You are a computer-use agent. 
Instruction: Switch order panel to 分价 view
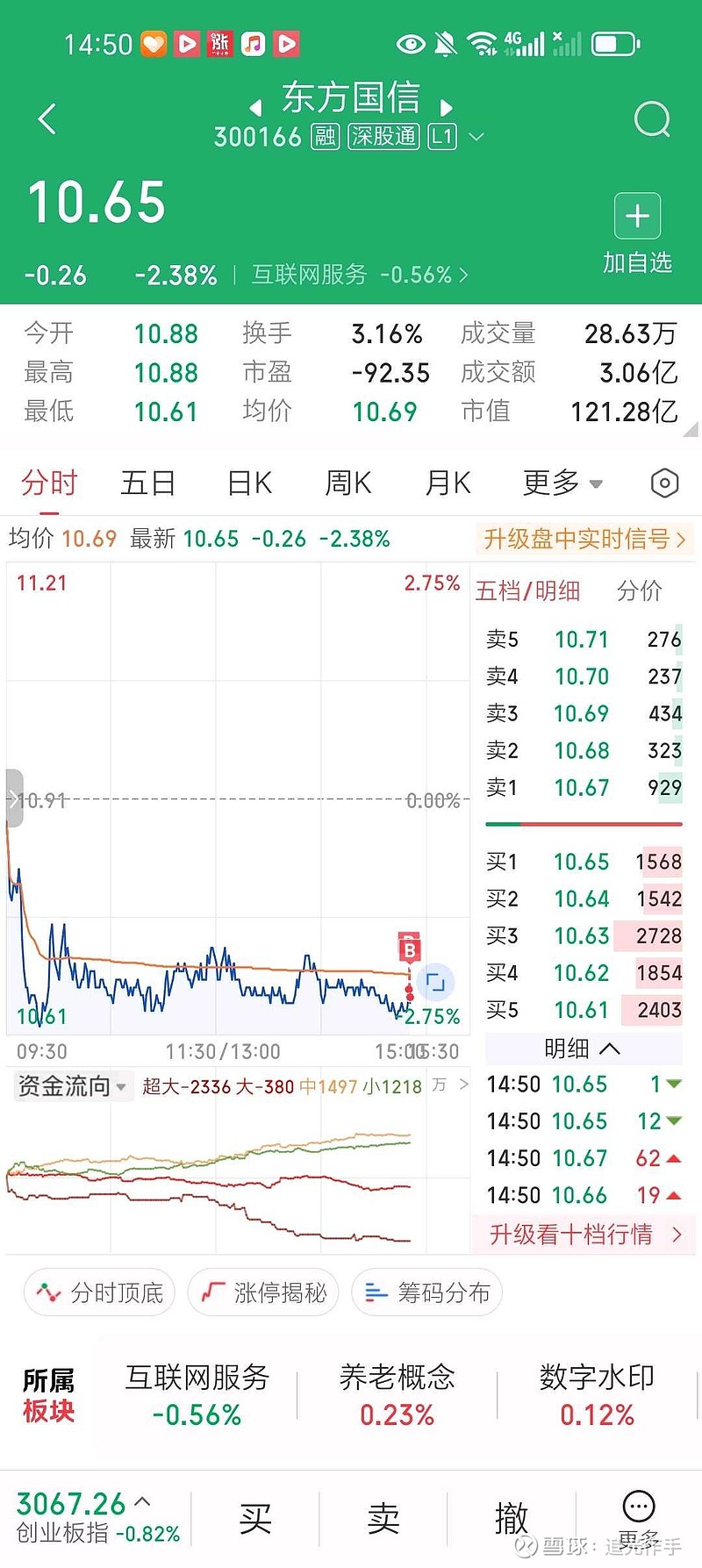640,591
